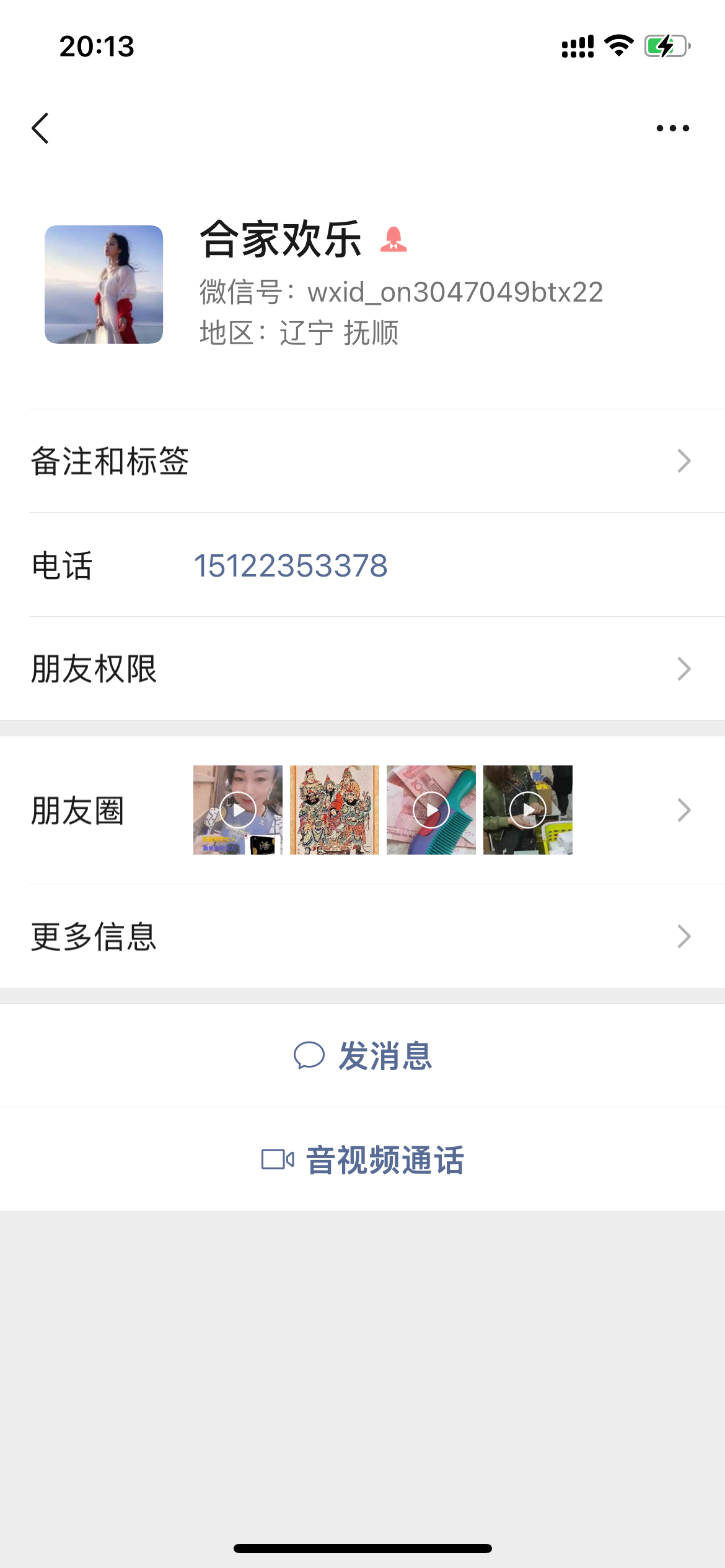Open the more options (···) menu
This screenshot has width=725, height=1568.
click(x=670, y=128)
